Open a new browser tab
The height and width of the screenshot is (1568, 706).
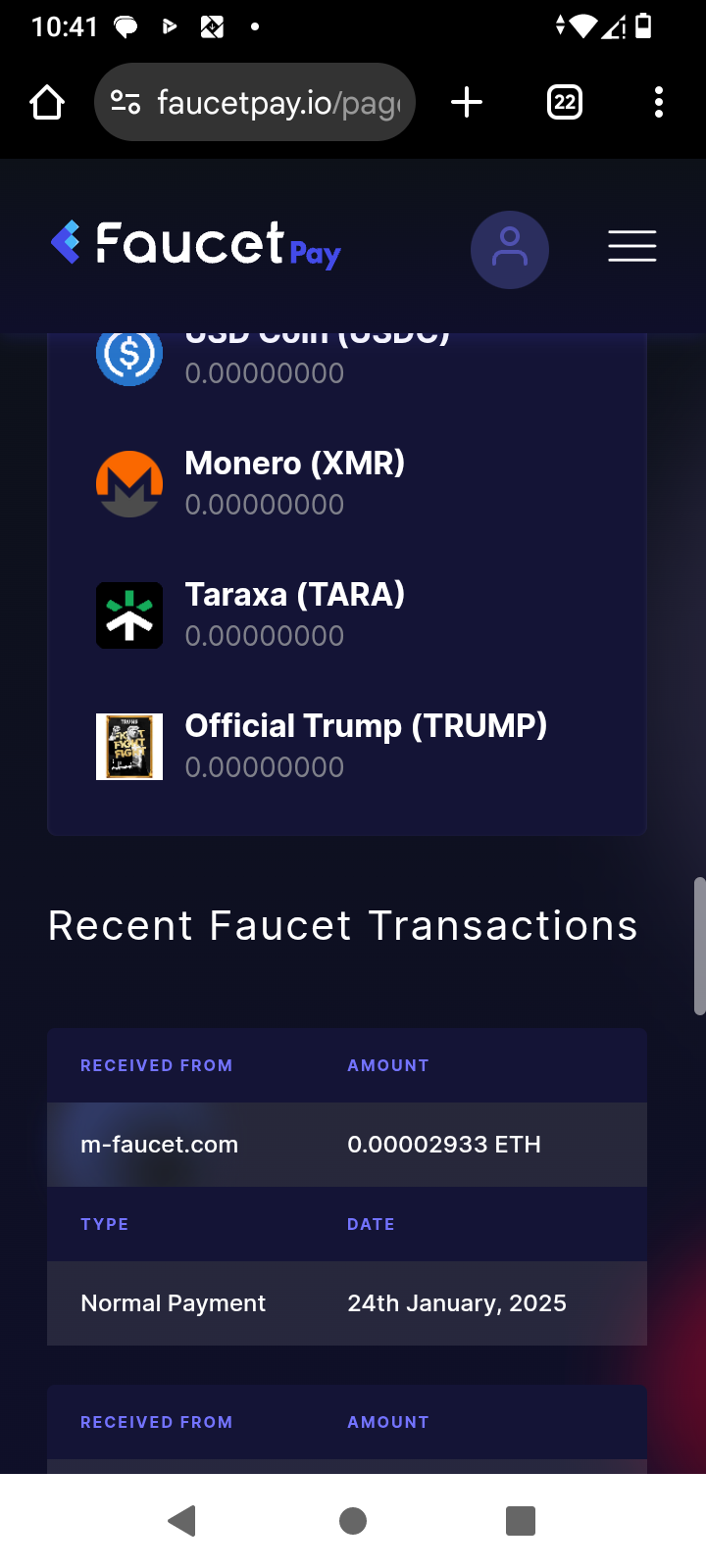(x=467, y=102)
